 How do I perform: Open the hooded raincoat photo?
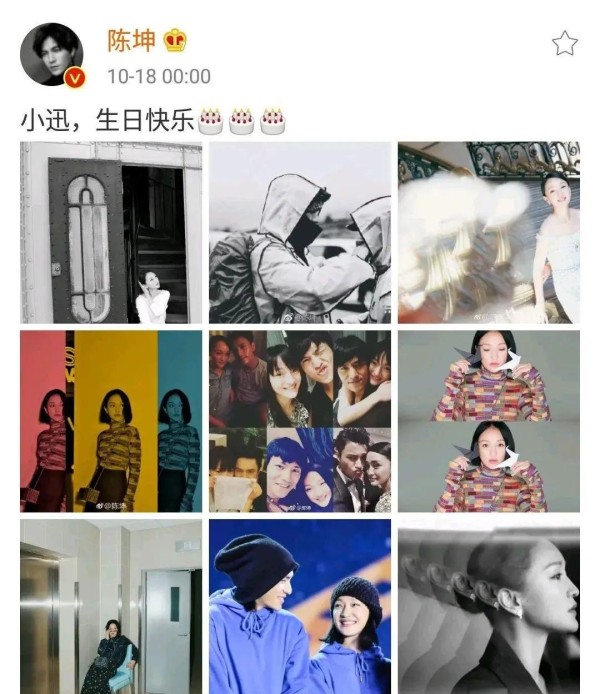300,232
